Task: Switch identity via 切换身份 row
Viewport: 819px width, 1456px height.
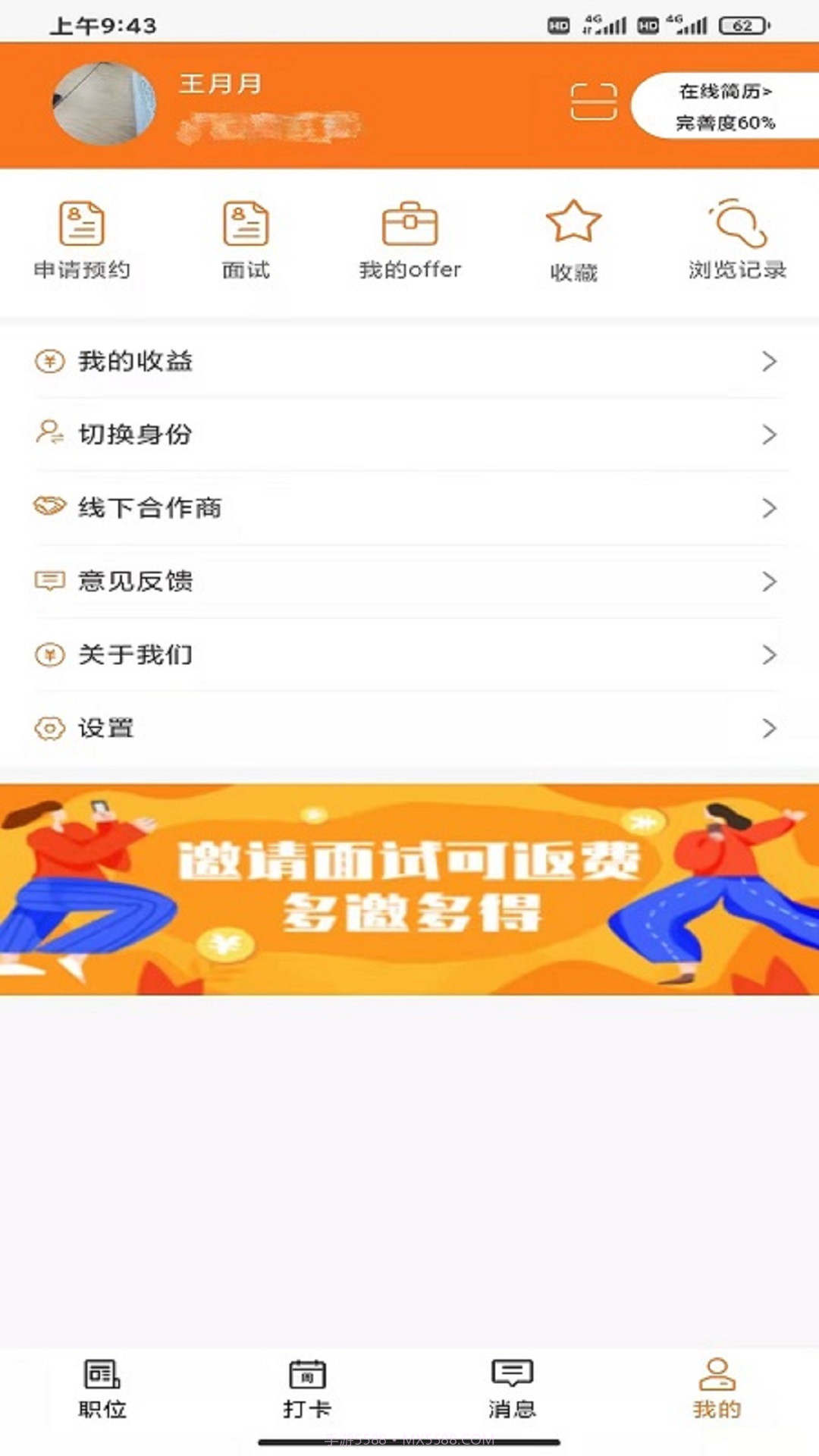Action: tap(136, 435)
